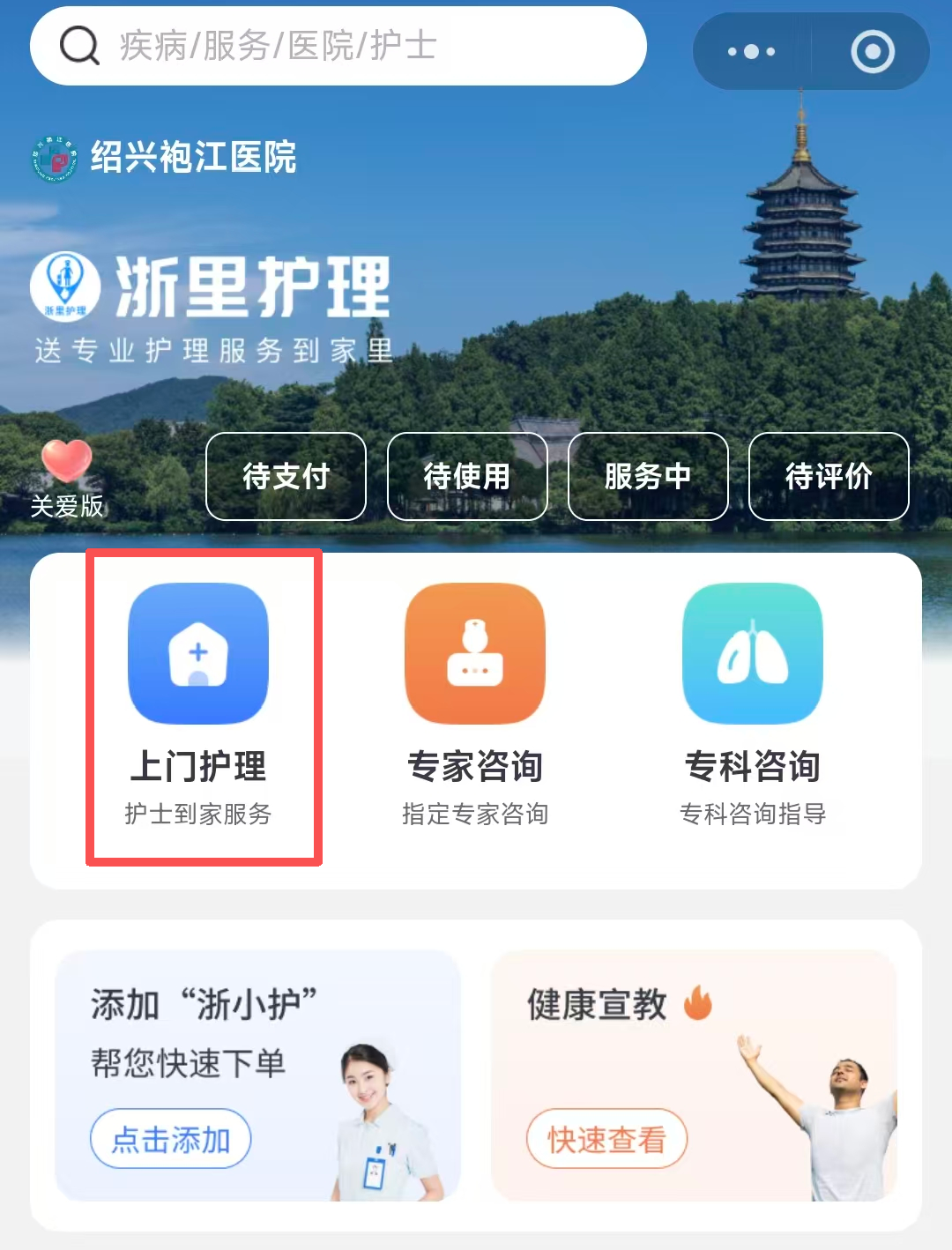Show 服务中 orders
Screen dimensions: 952x1250
pyautogui.click(x=648, y=476)
